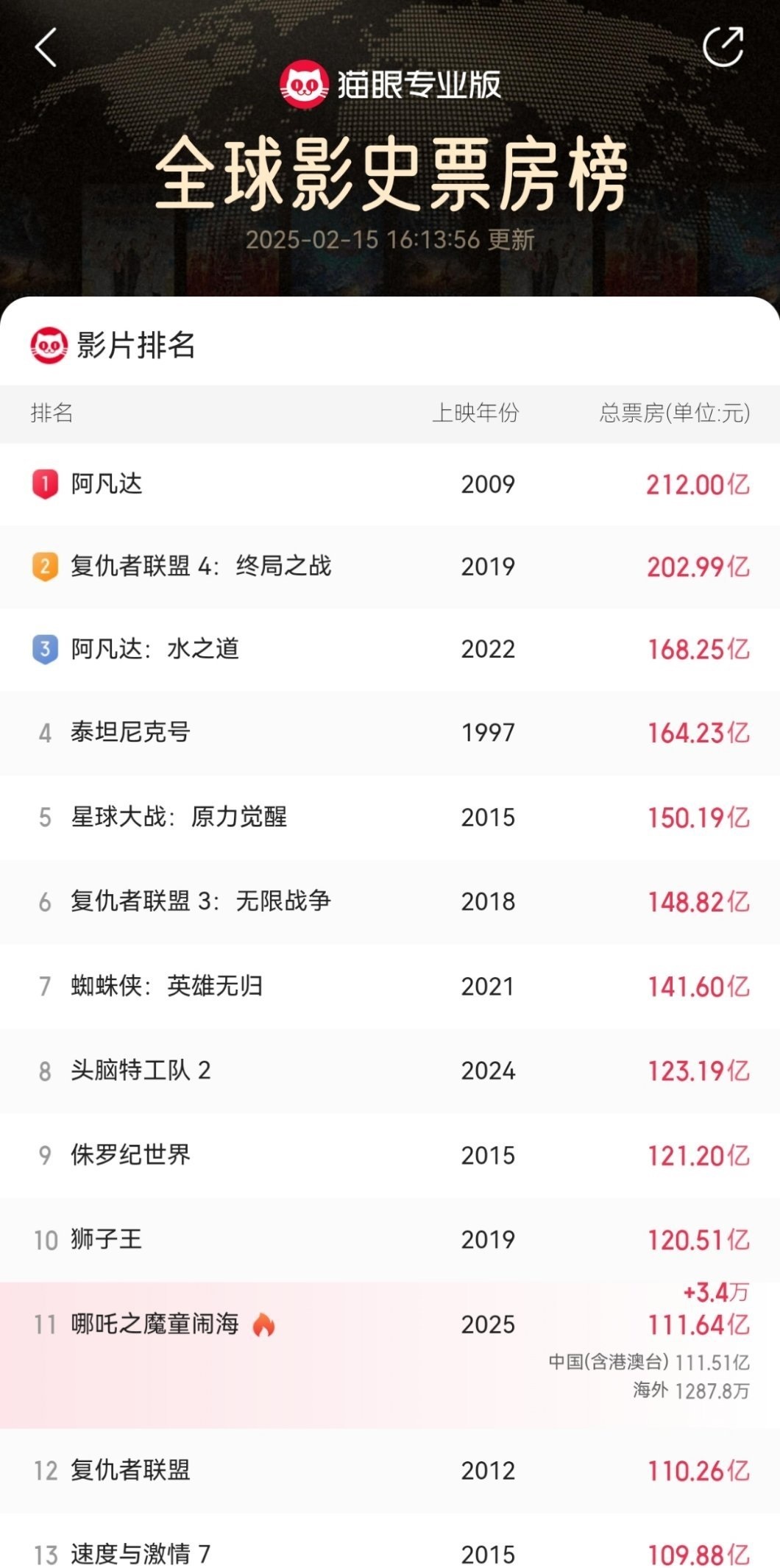This screenshot has width=780, height=1568.
Task: Open 复仇者联盟 4: 终局之战 entry
Action: [x=390, y=567]
